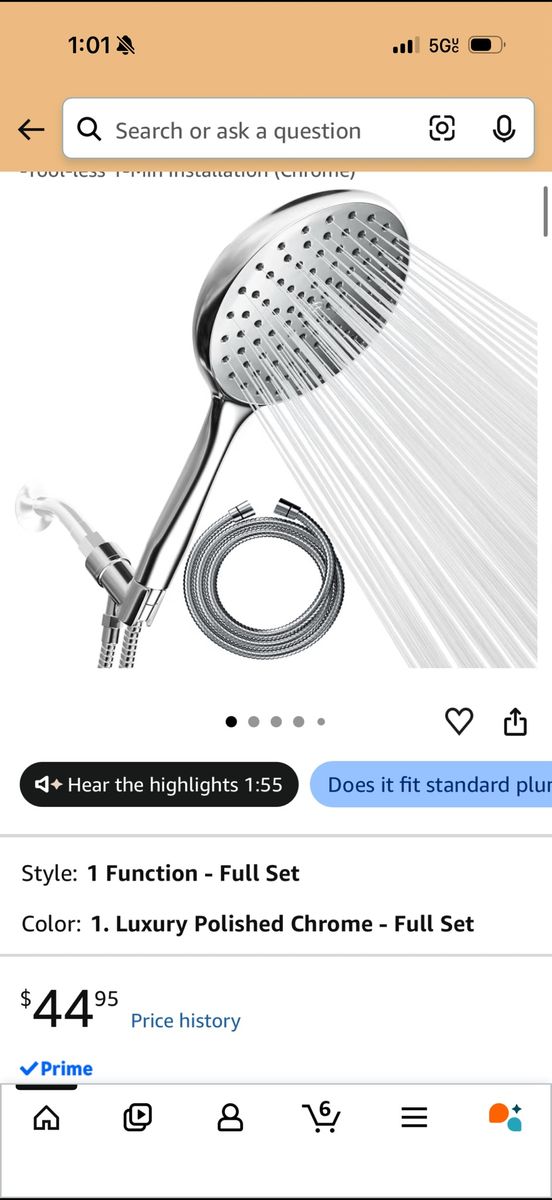Open the account profile tab

(x=230, y=1117)
